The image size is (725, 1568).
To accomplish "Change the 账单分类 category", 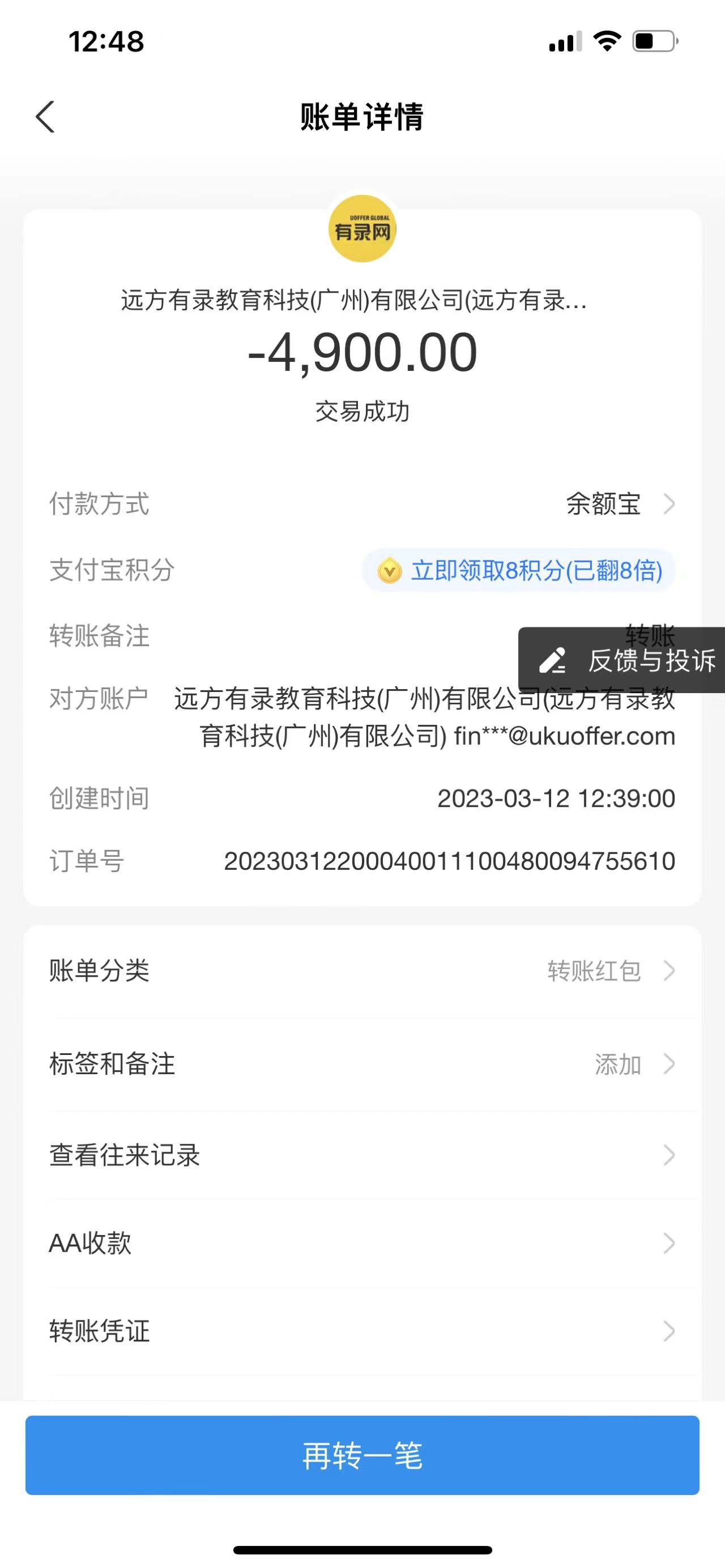I will [x=609, y=970].
